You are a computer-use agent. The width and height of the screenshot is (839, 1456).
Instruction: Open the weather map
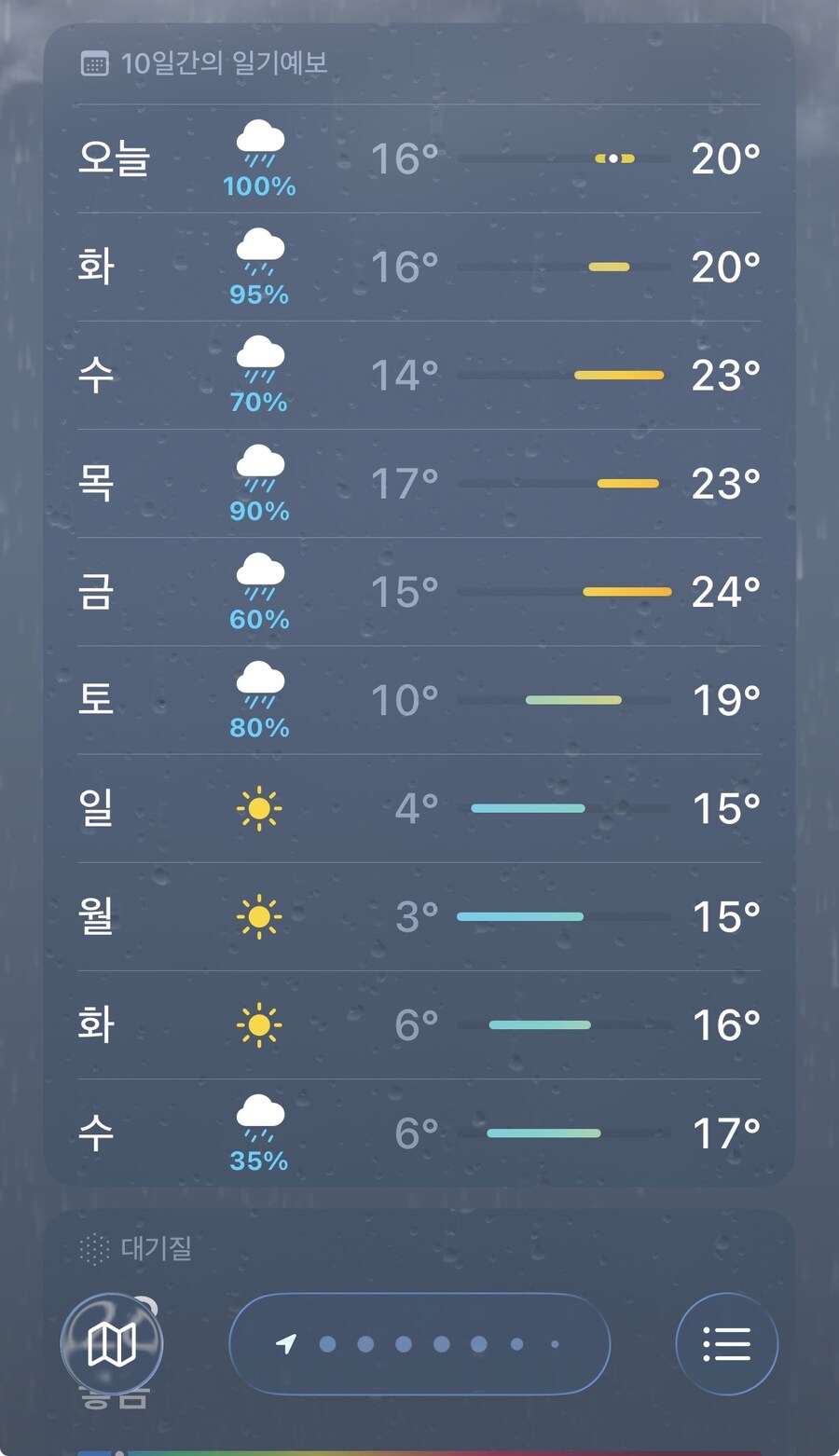pyautogui.click(x=112, y=1344)
